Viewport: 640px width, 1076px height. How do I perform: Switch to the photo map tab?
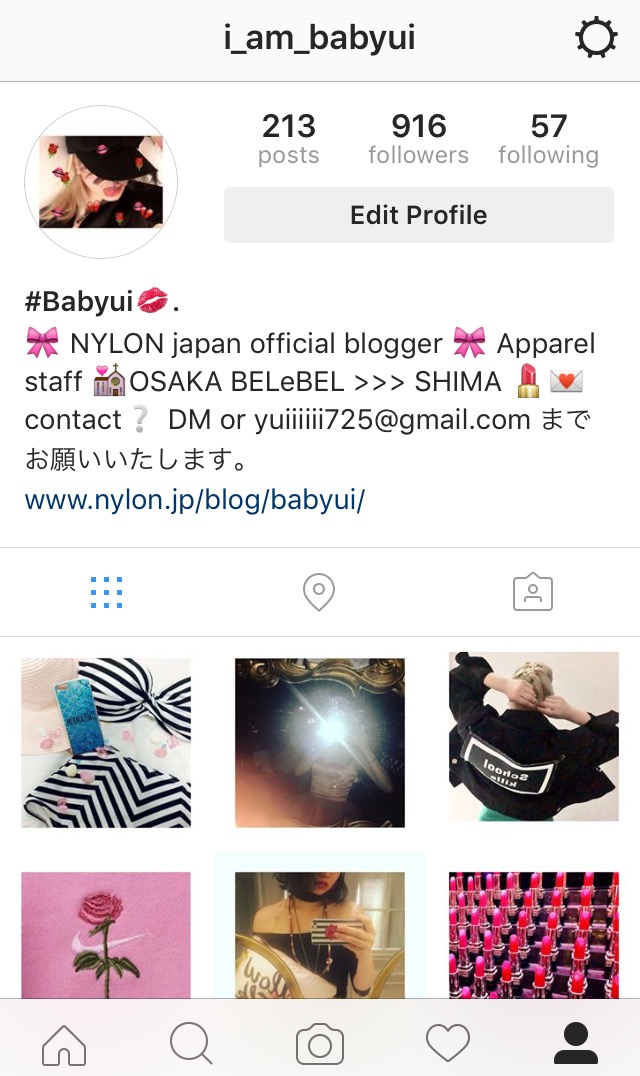coord(319,593)
